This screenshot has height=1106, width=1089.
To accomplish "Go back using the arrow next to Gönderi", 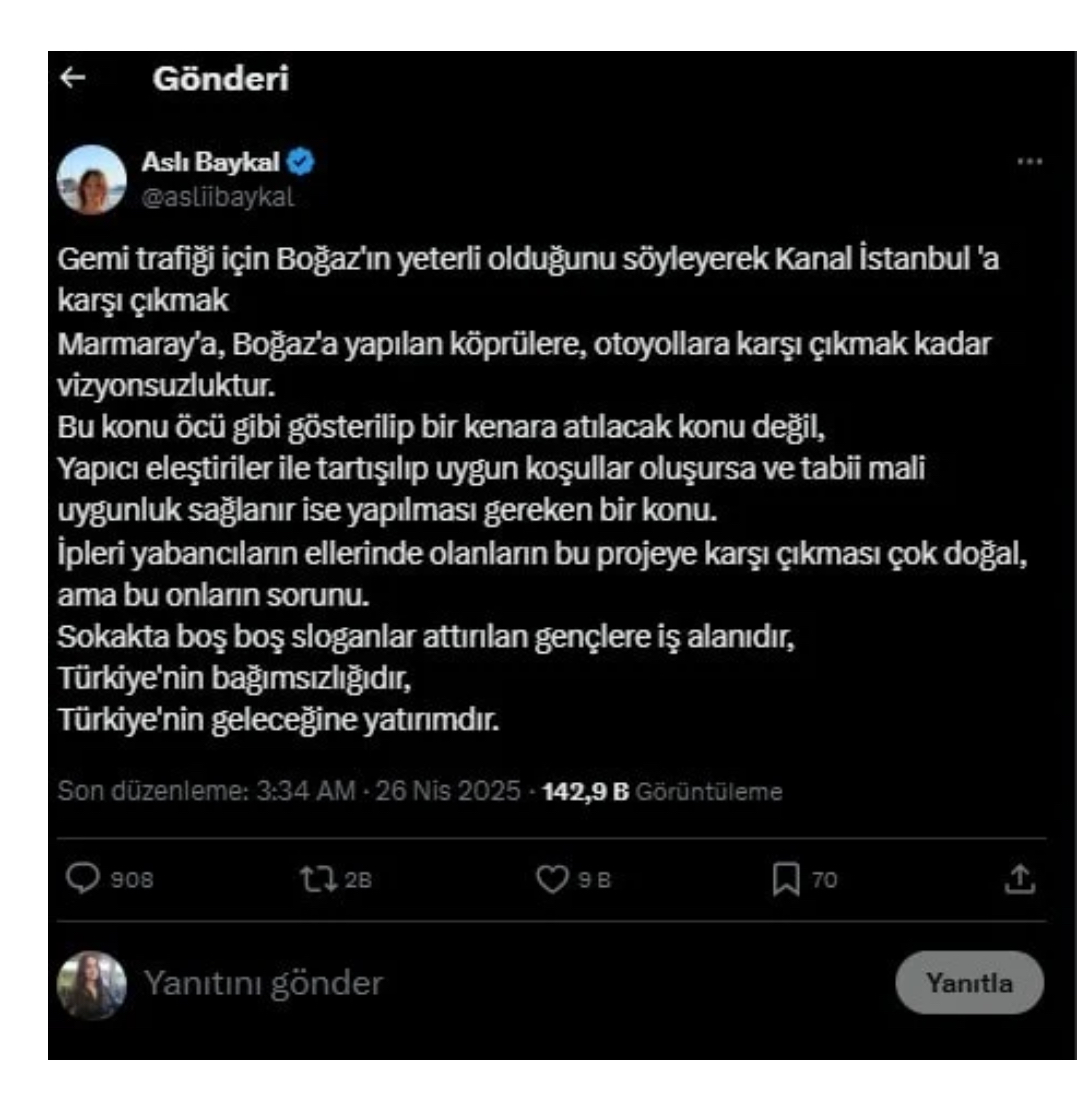I will [x=71, y=80].
